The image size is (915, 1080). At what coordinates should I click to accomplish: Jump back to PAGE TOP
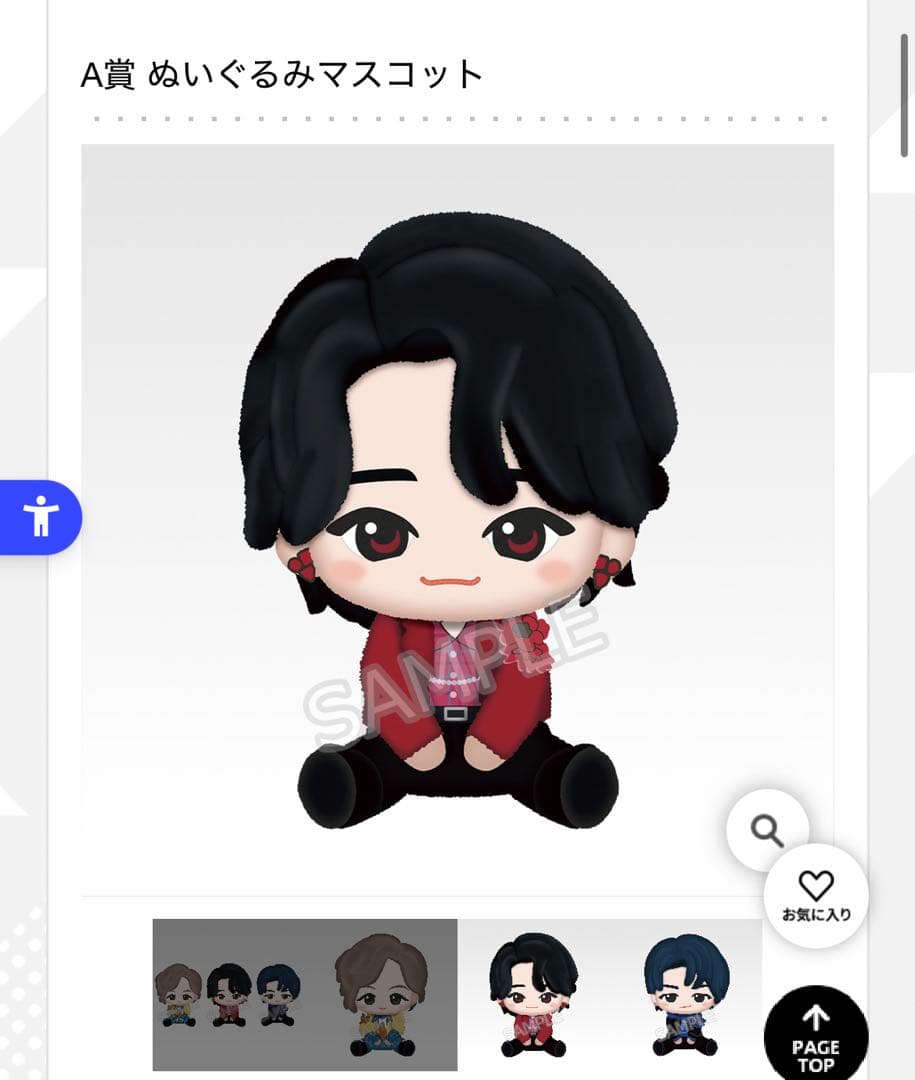[x=815, y=1037]
